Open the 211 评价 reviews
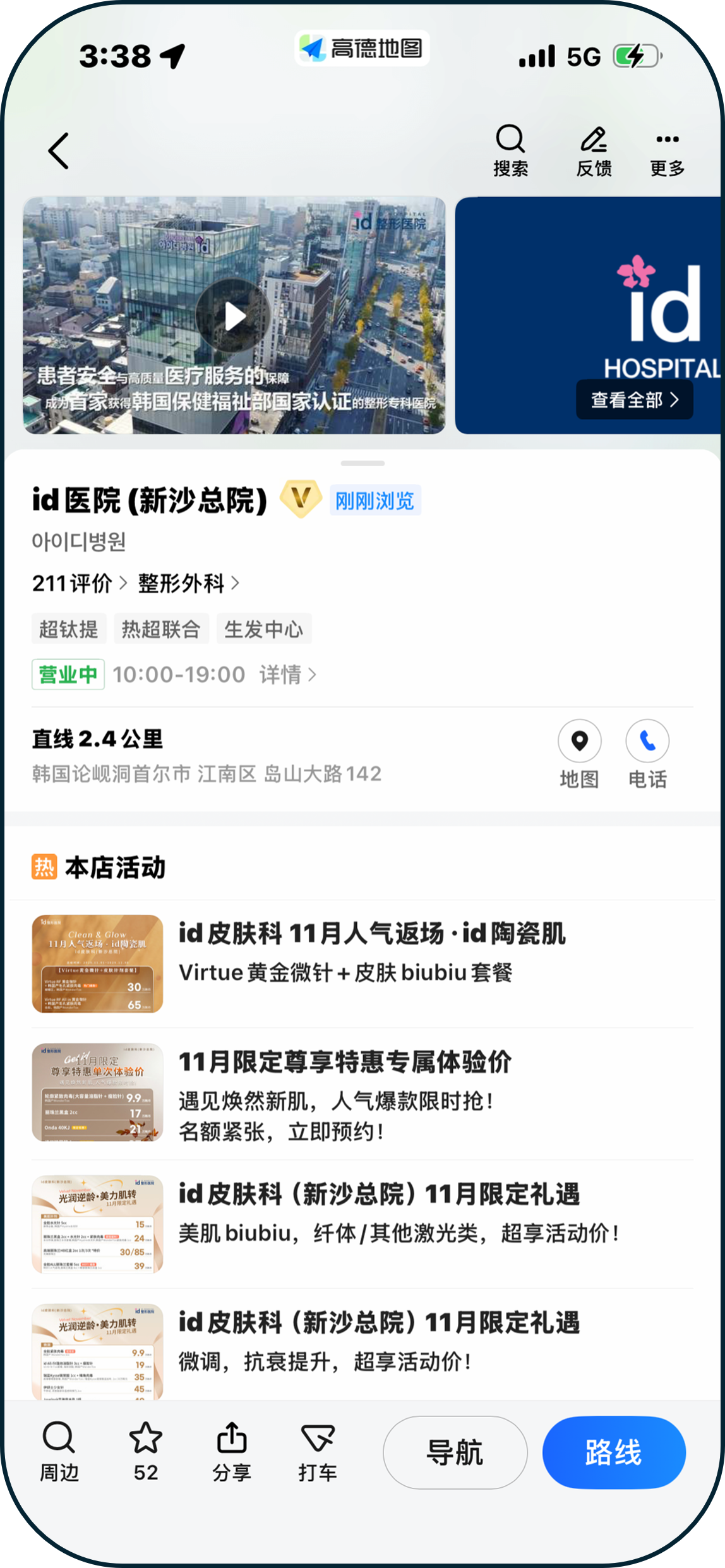The height and width of the screenshot is (1568, 725). (x=79, y=583)
